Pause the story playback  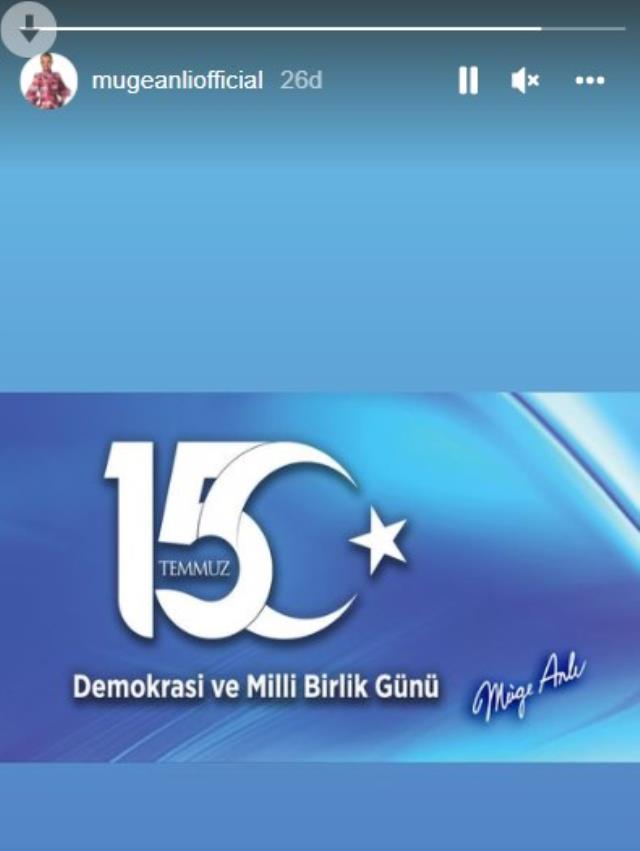coord(468,81)
